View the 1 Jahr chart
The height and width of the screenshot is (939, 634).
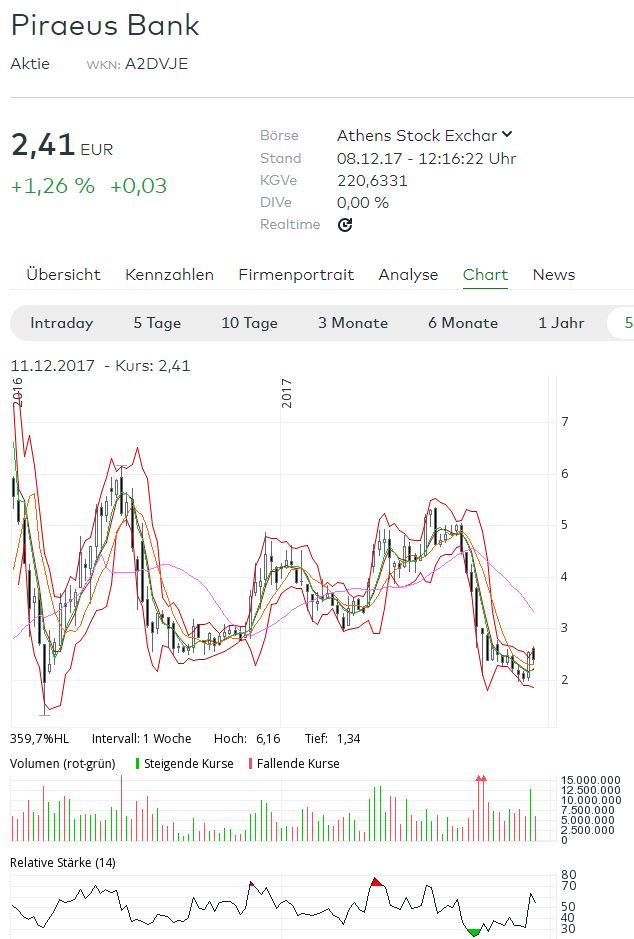561,323
